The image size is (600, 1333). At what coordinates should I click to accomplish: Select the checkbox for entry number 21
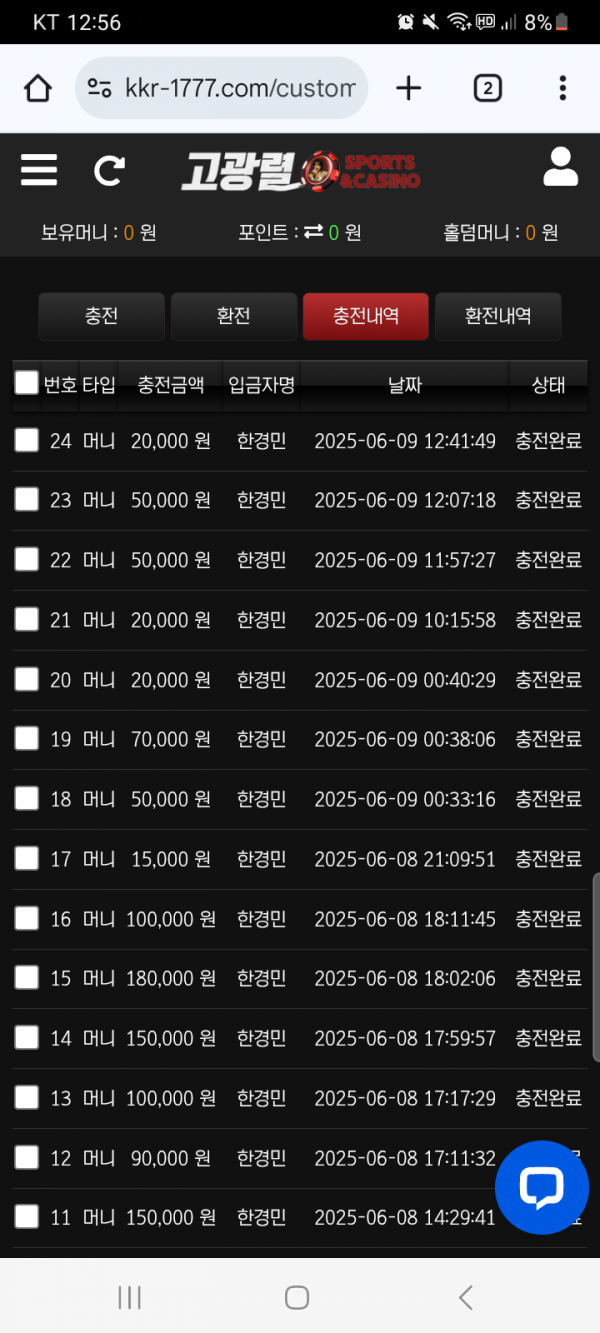click(x=26, y=619)
